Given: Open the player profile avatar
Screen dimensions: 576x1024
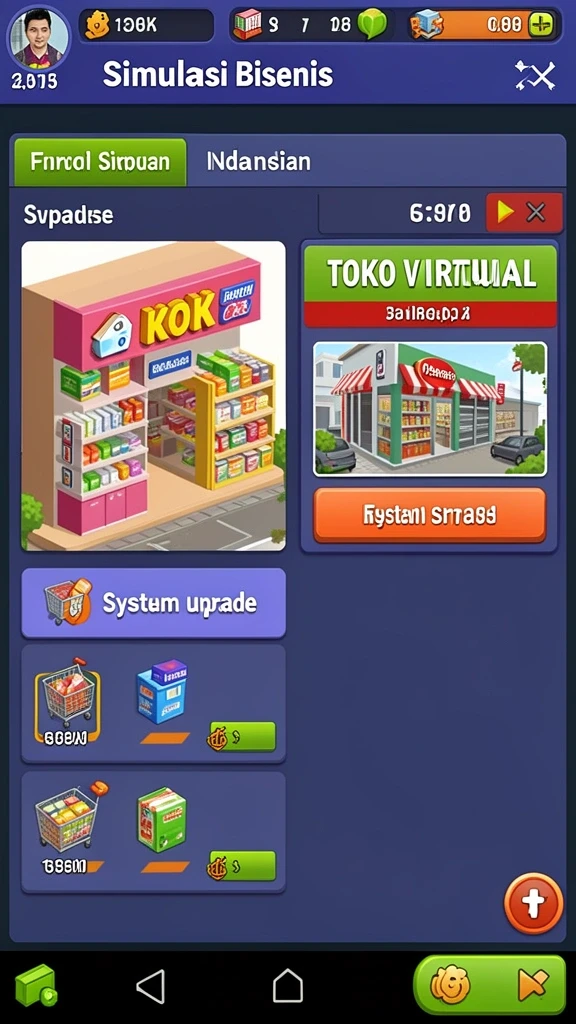Looking at the screenshot, I should click(x=39, y=38).
